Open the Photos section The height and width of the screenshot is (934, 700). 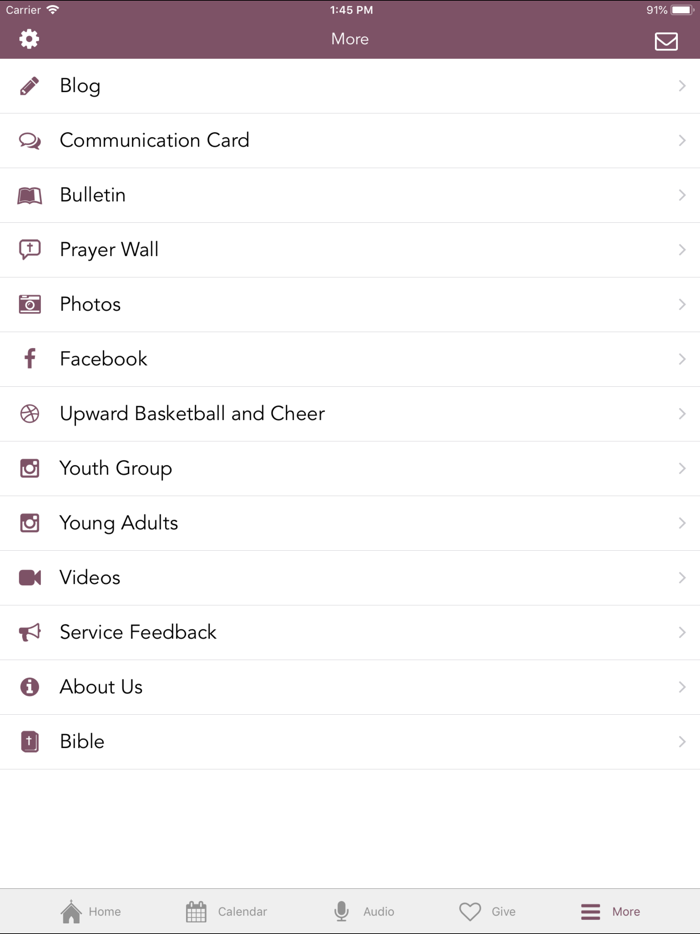coord(350,304)
